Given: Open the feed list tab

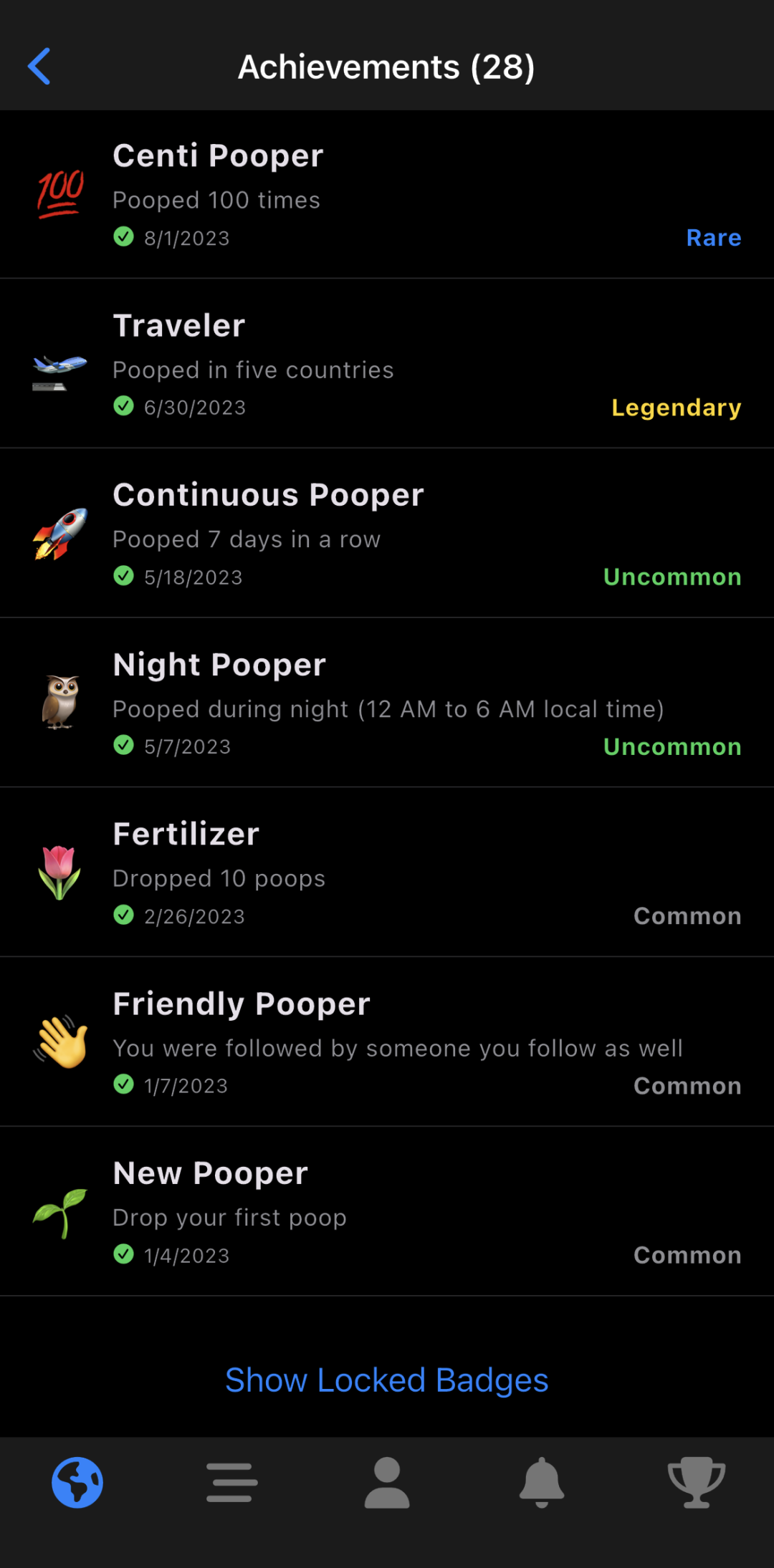Looking at the screenshot, I should tap(232, 1482).
